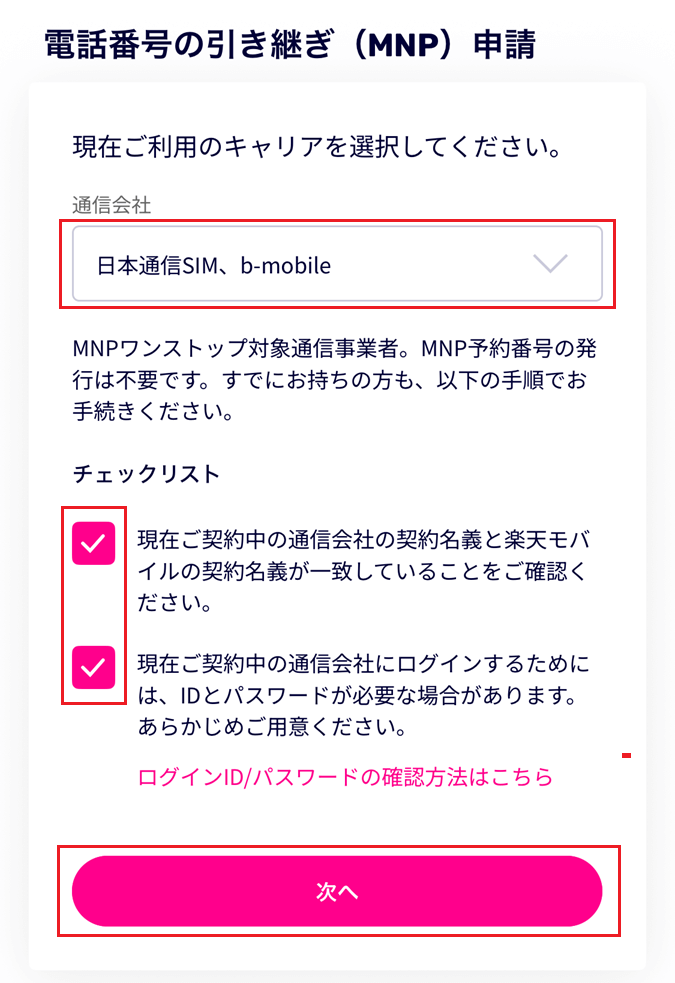Uncheck the 契約名義 match confirmation checkbox
The image size is (675, 983).
tap(94, 544)
